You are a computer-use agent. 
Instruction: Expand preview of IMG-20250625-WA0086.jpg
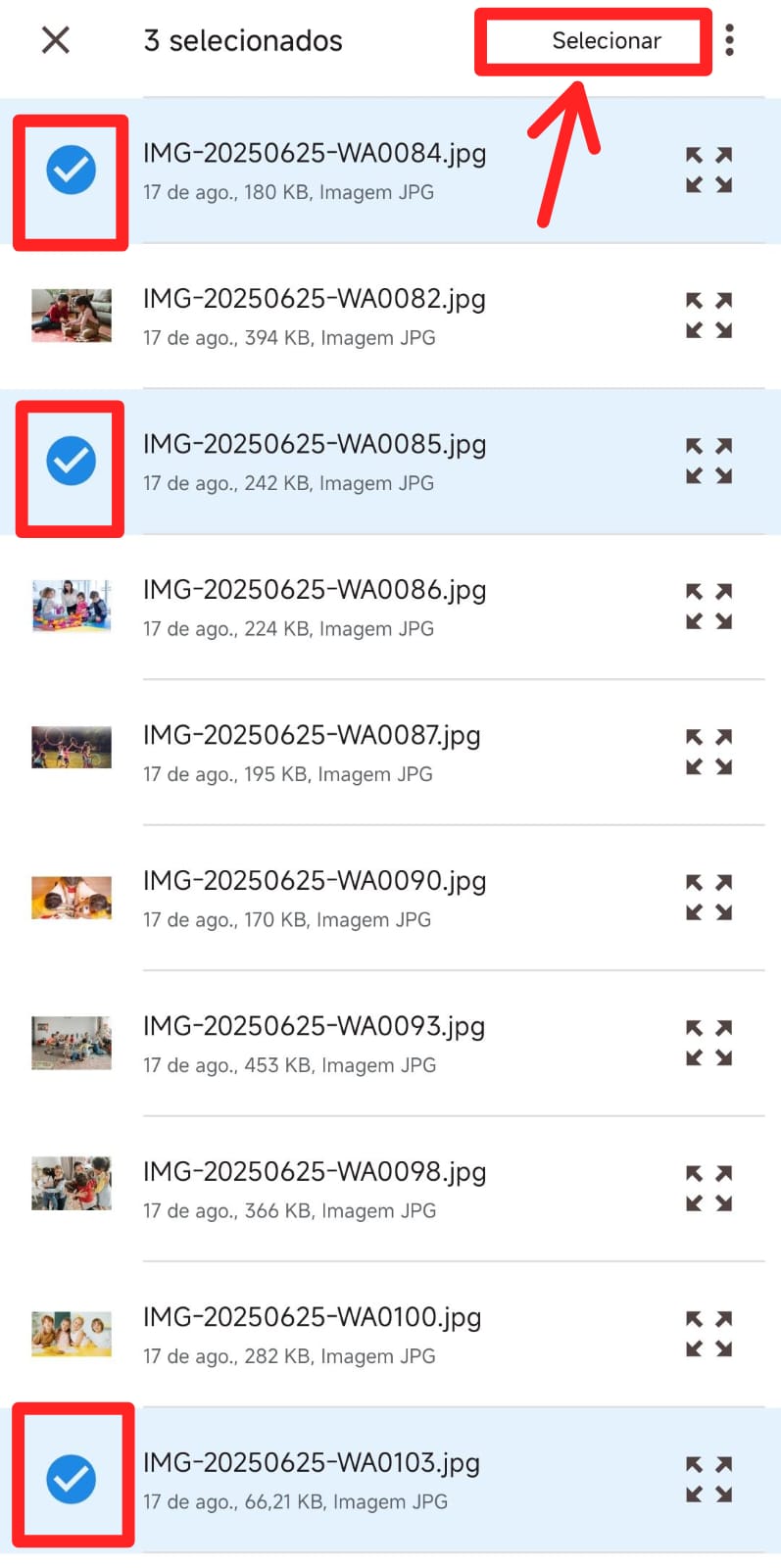tap(708, 607)
